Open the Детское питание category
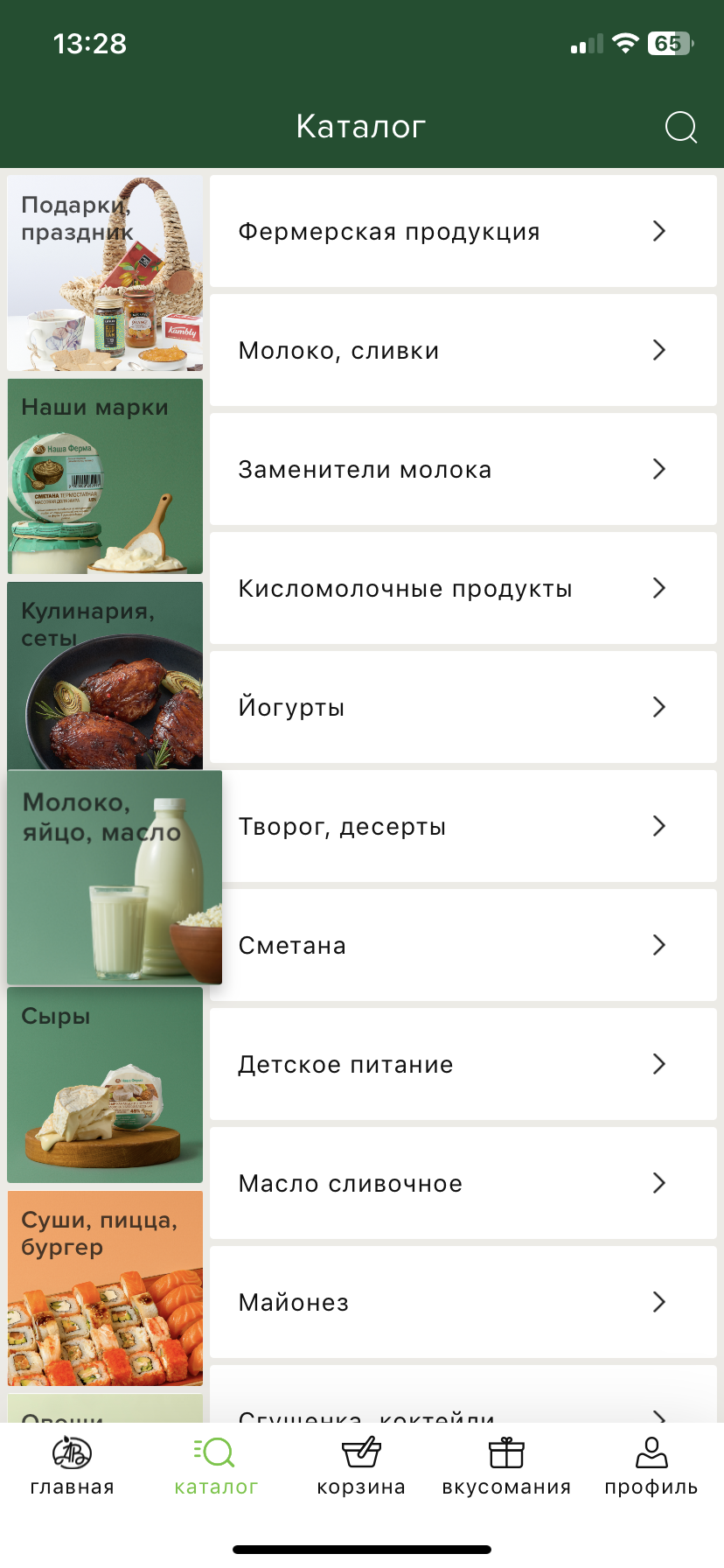Screen dimensions: 724x1568 click(x=463, y=1064)
